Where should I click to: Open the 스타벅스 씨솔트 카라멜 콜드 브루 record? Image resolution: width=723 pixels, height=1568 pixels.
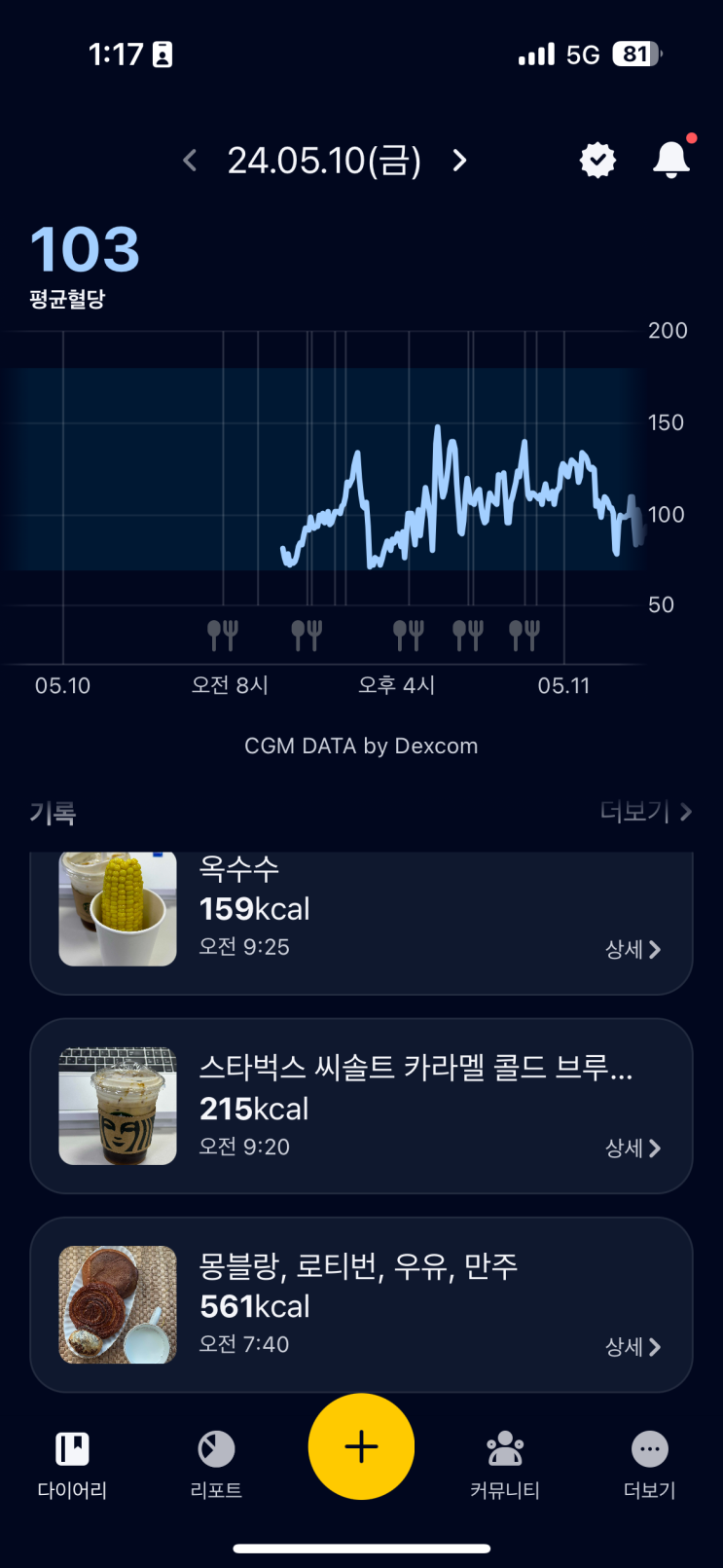click(361, 1106)
